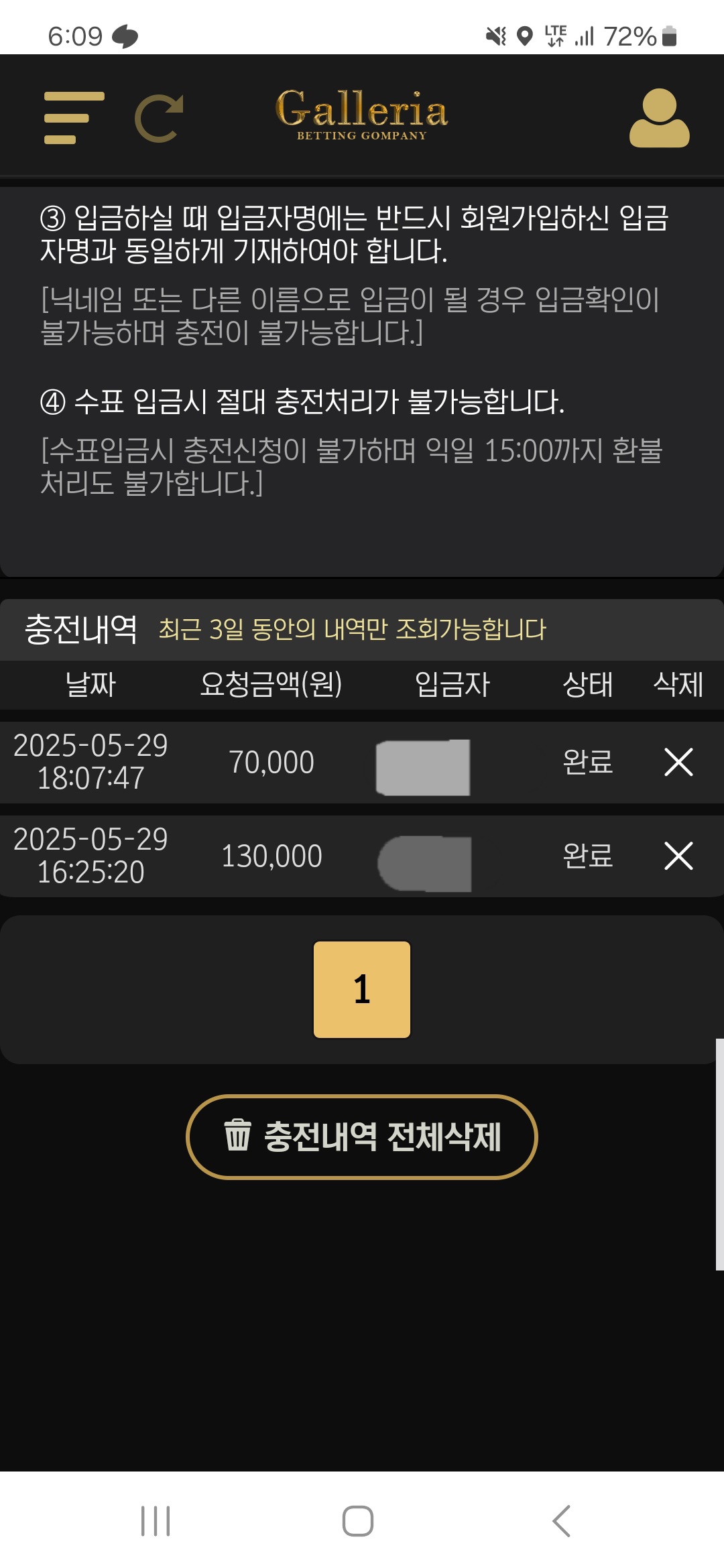Go back with system back button
The image size is (724, 1568).
click(562, 1520)
